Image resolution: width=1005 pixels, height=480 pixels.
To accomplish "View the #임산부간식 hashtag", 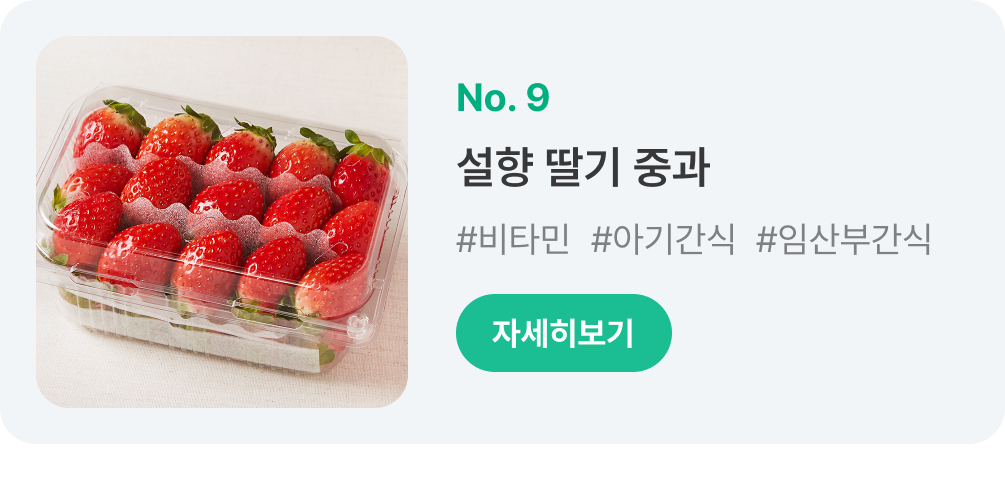I will point(844,240).
